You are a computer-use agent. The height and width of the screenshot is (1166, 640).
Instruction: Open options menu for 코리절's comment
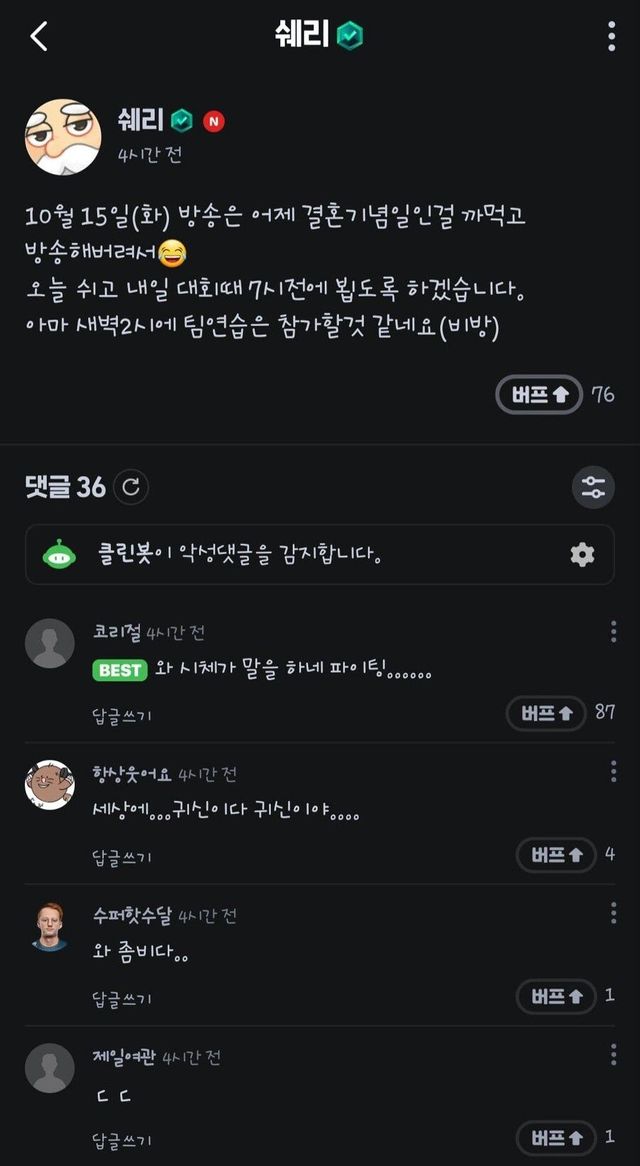click(613, 631)
